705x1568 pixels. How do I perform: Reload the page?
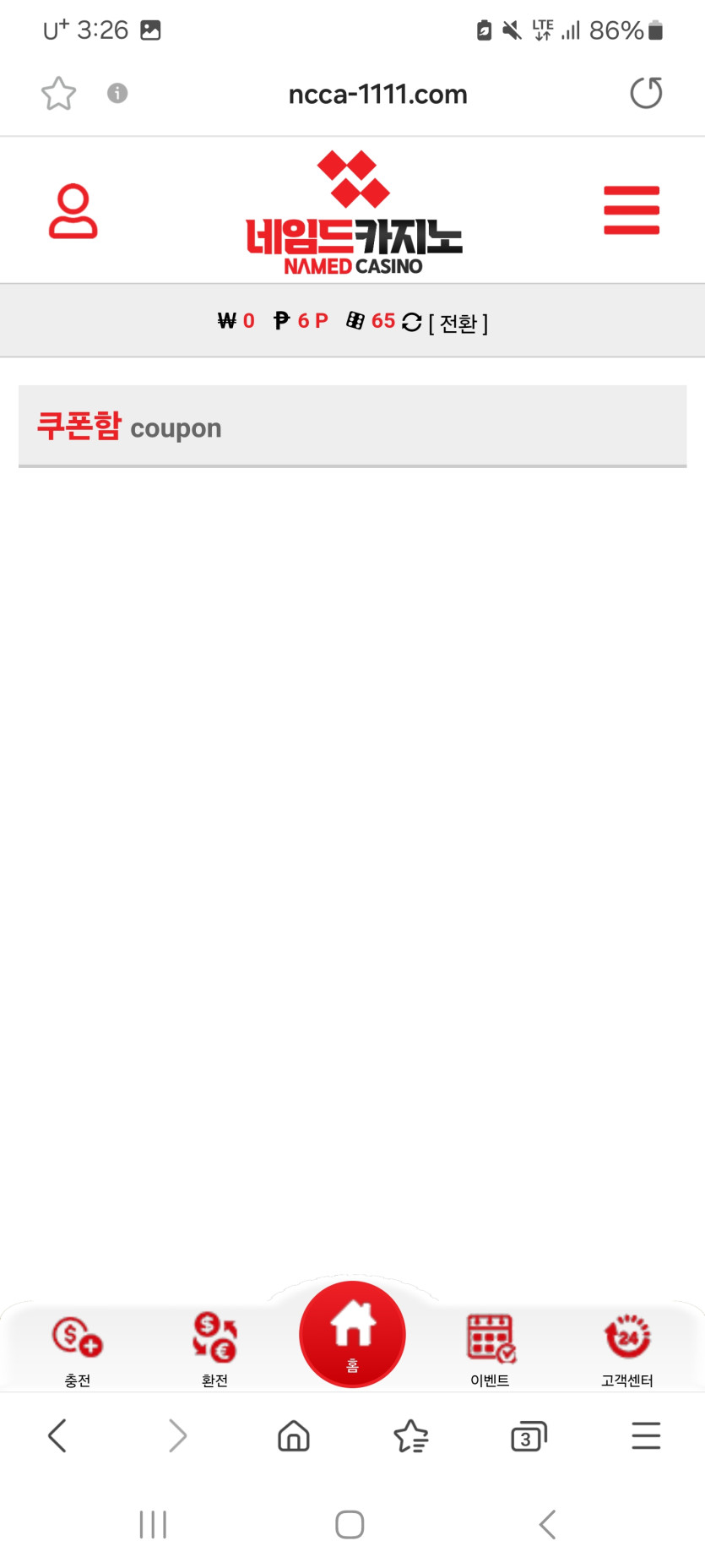646,93
